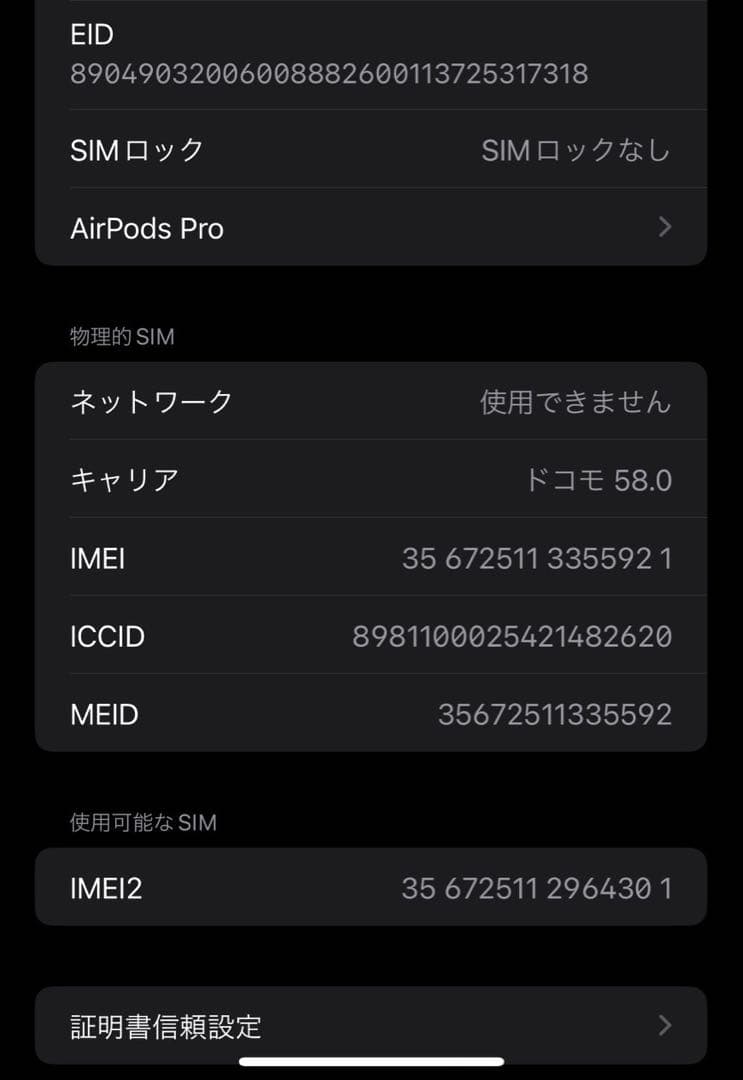Tap the キャリア row showing ドコモ 58.0
Image resolution: width=743 pixels, height=1080 pixels.
[370, 479]
